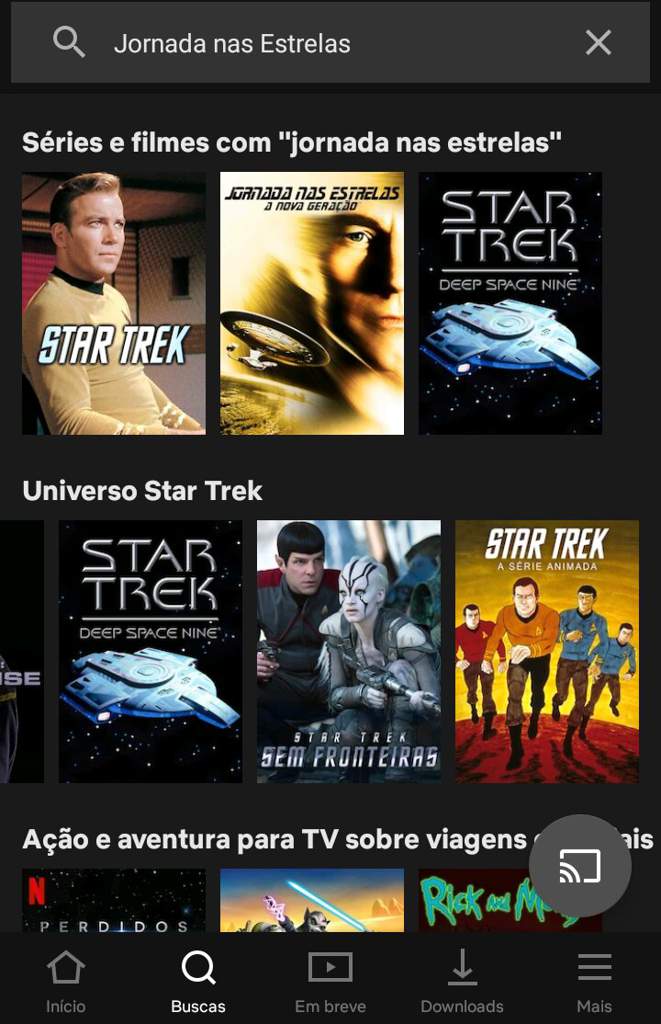Switch to the Em breve tab
This screenshot has width=661, height=1024.
click(330, 981)
